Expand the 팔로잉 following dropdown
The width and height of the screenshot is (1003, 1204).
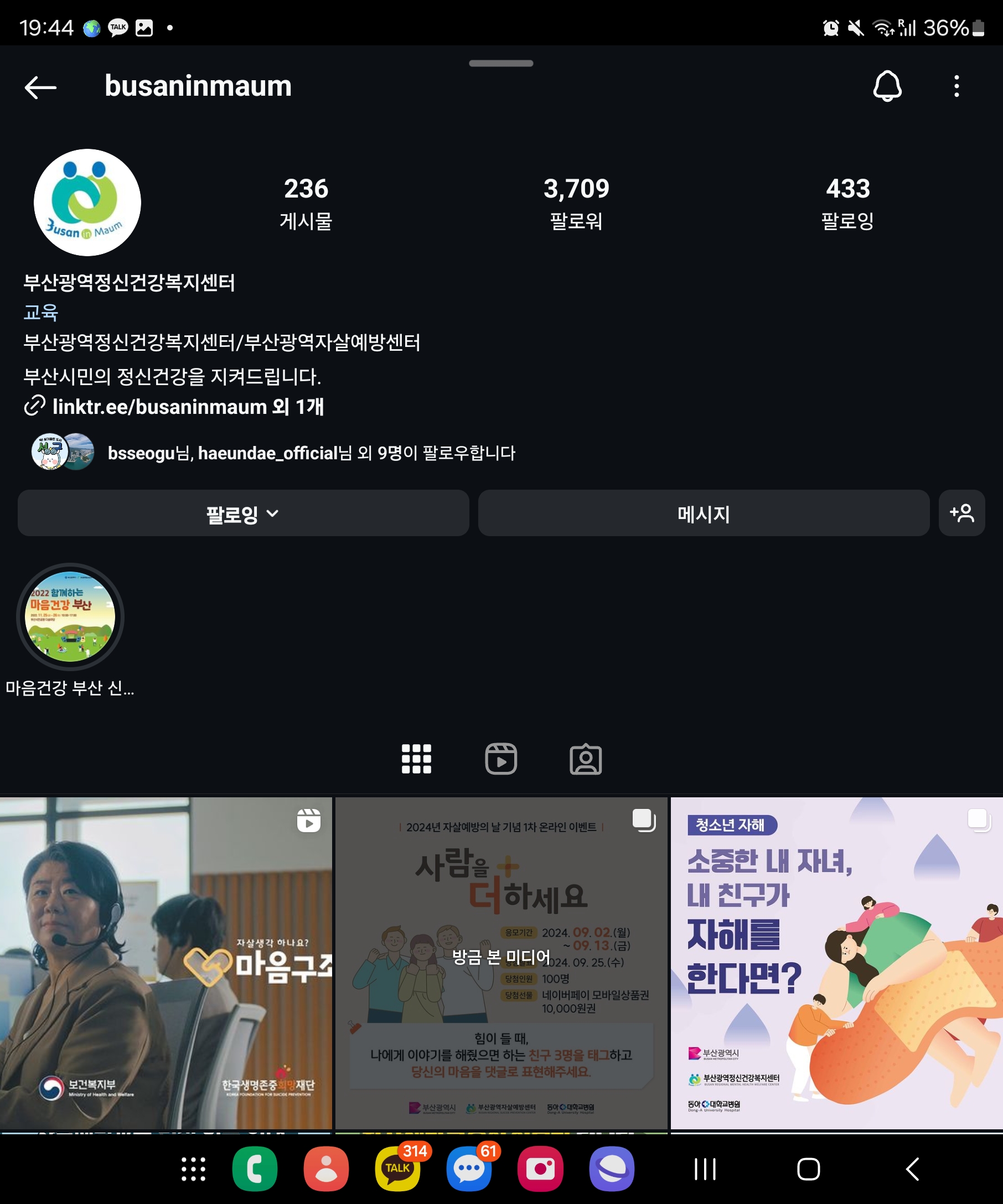[x=243, y=513]
